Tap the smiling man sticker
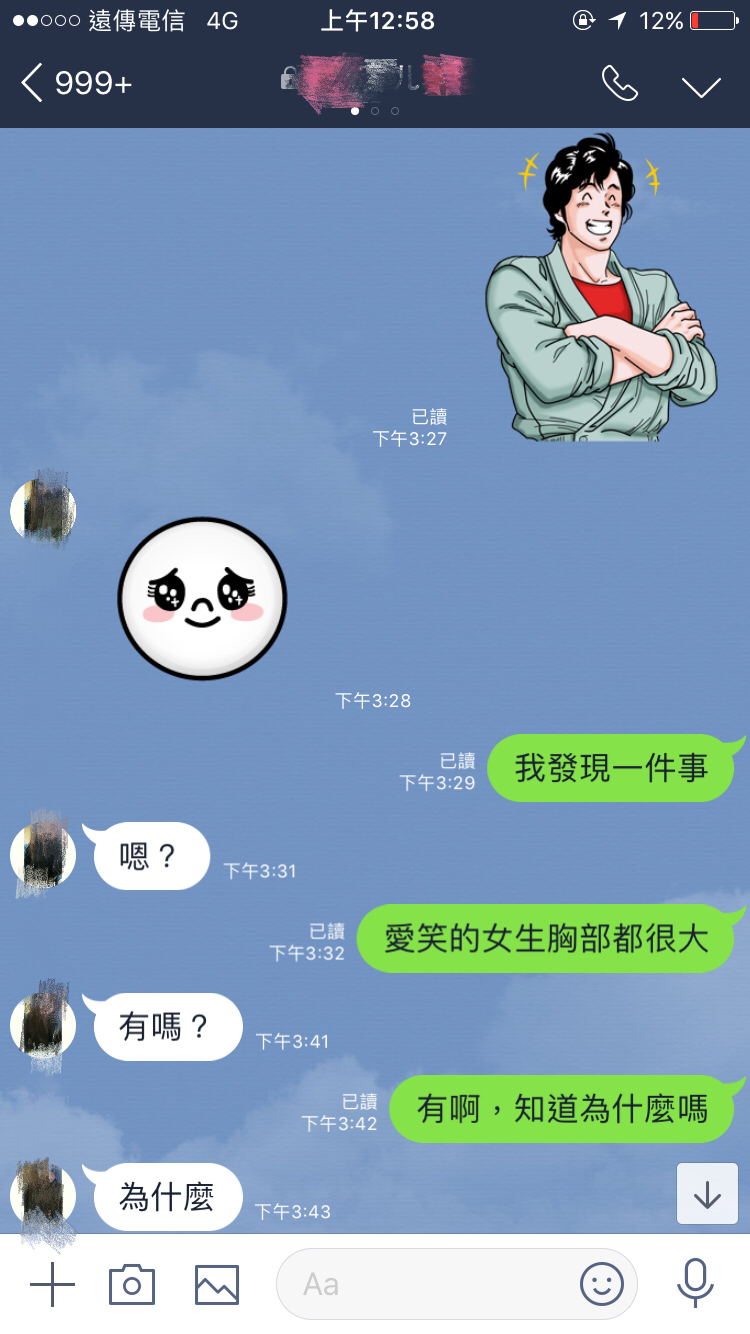Viewport: 750px width, 1334px height. point(602,288)
